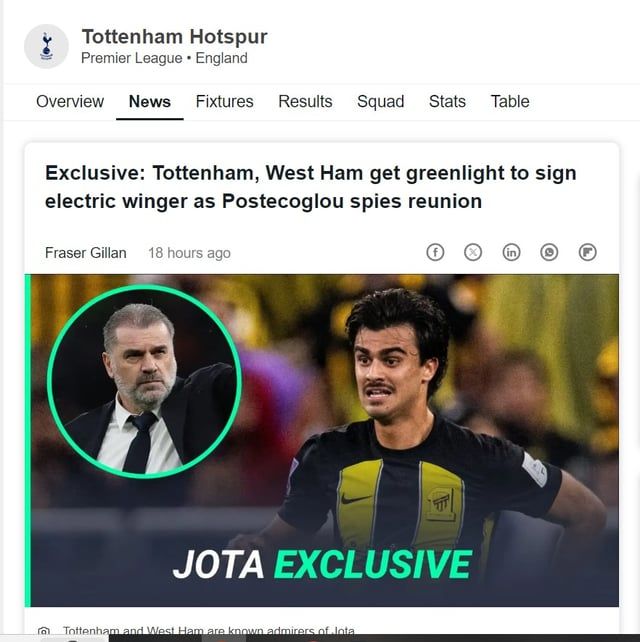640x642 pixels.
Task: Share the article on X
Action: [473, 252]
